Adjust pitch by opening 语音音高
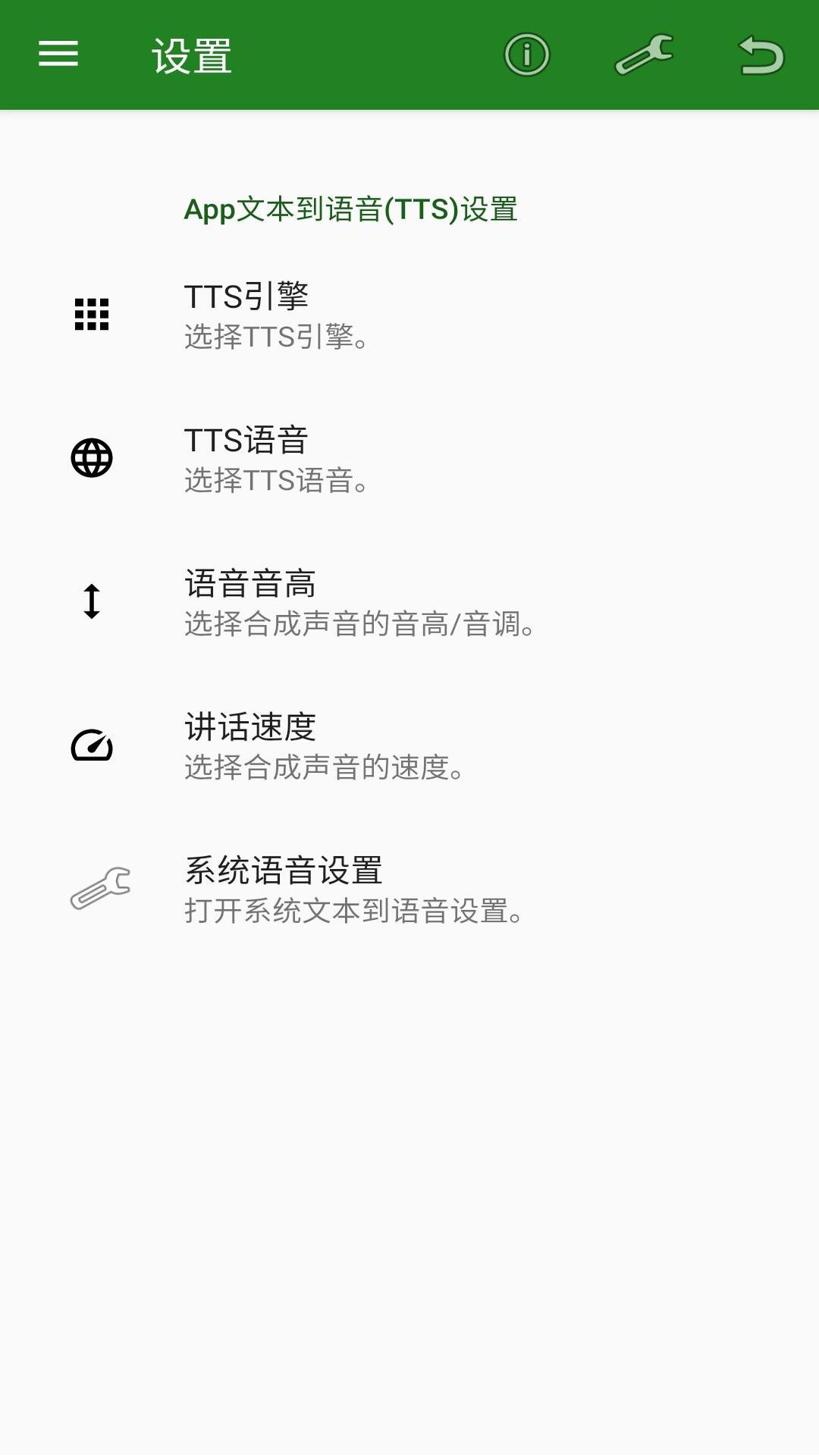This screenshot has height=1456, width=819. (252, 582)
